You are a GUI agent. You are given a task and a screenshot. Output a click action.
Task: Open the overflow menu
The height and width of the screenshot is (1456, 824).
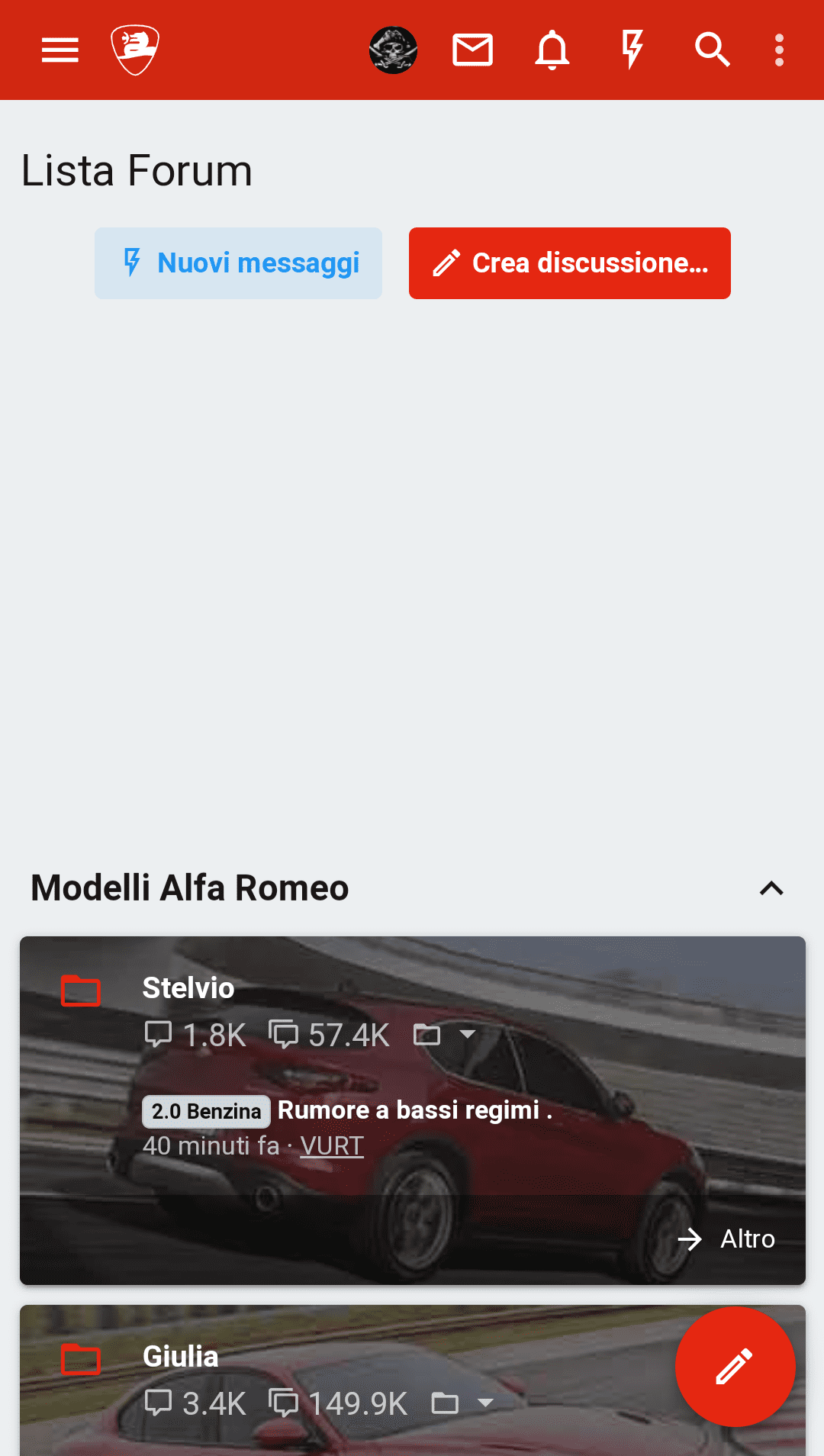[x=779, y=50]
